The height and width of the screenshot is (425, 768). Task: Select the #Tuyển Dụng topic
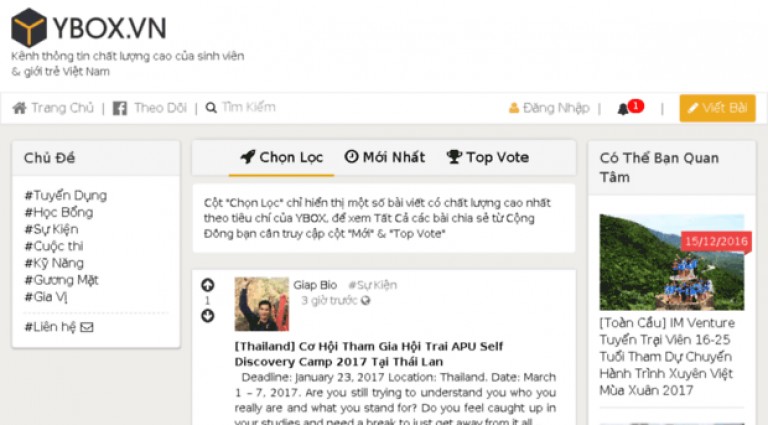65,195
